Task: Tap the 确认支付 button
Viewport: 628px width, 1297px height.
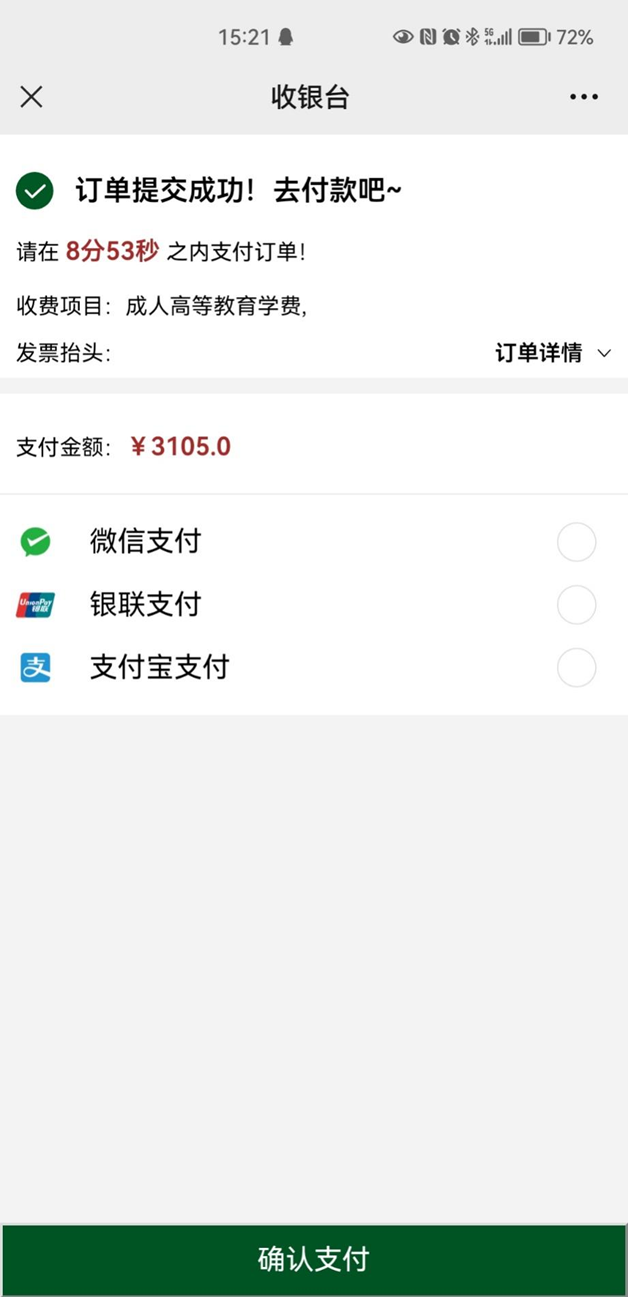Action: 314,1259
